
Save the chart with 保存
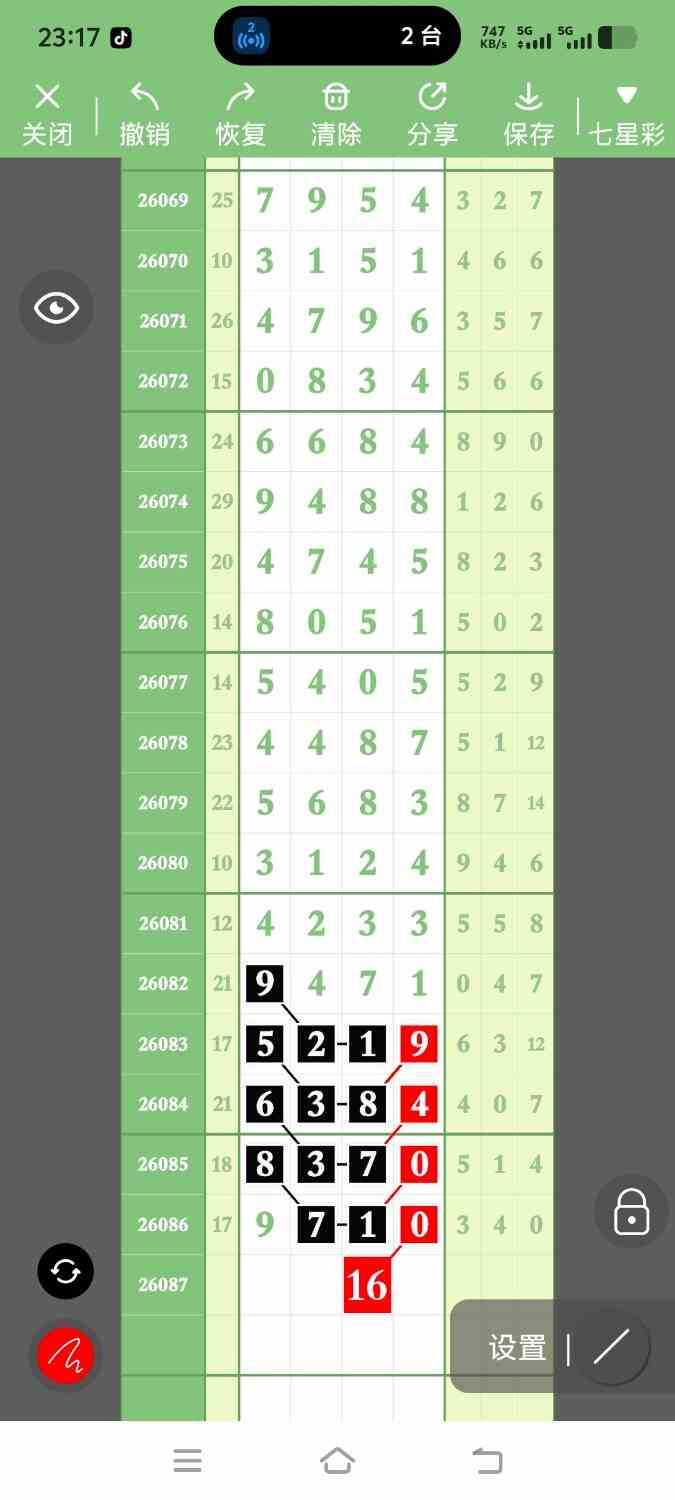pos(528,115)
